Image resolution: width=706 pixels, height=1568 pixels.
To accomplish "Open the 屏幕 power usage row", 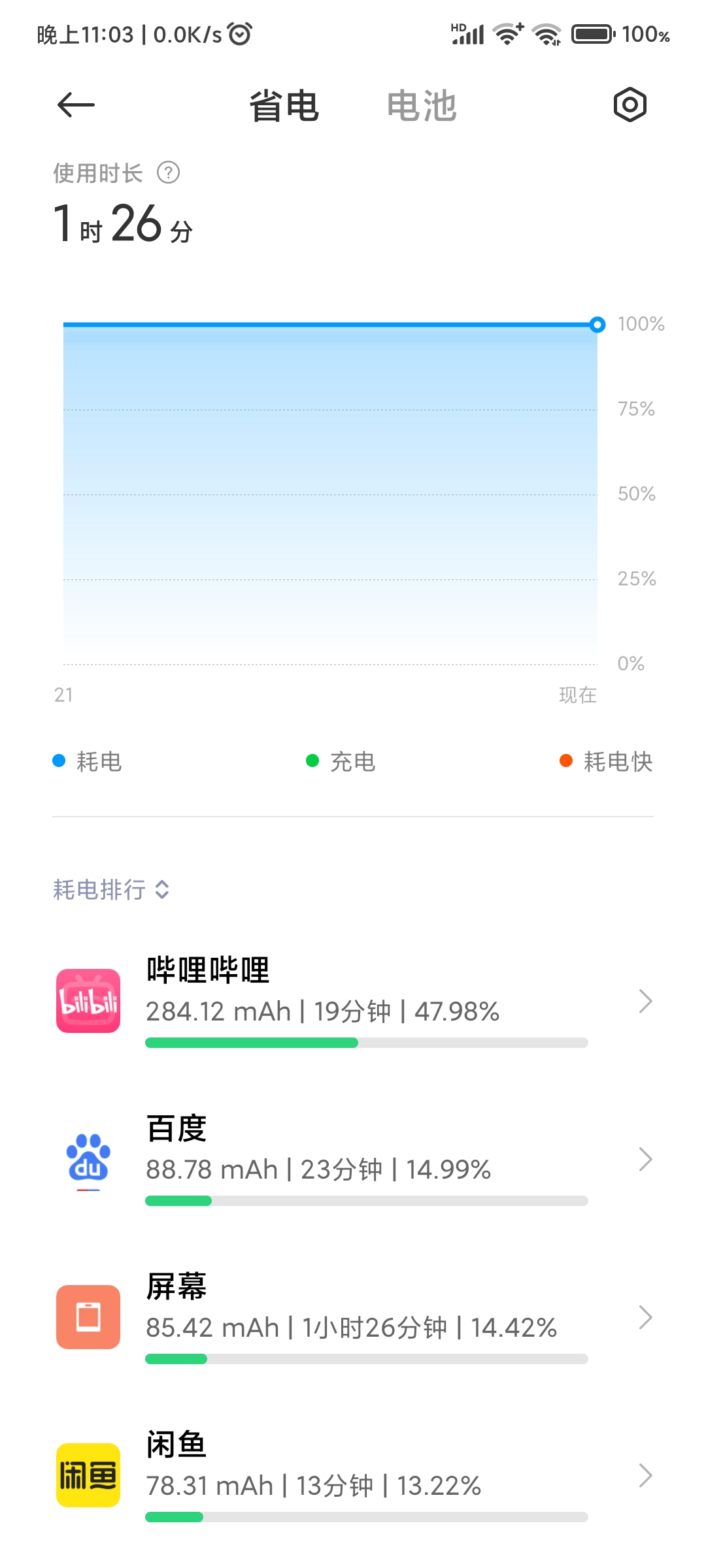I will click(353, 1317).
